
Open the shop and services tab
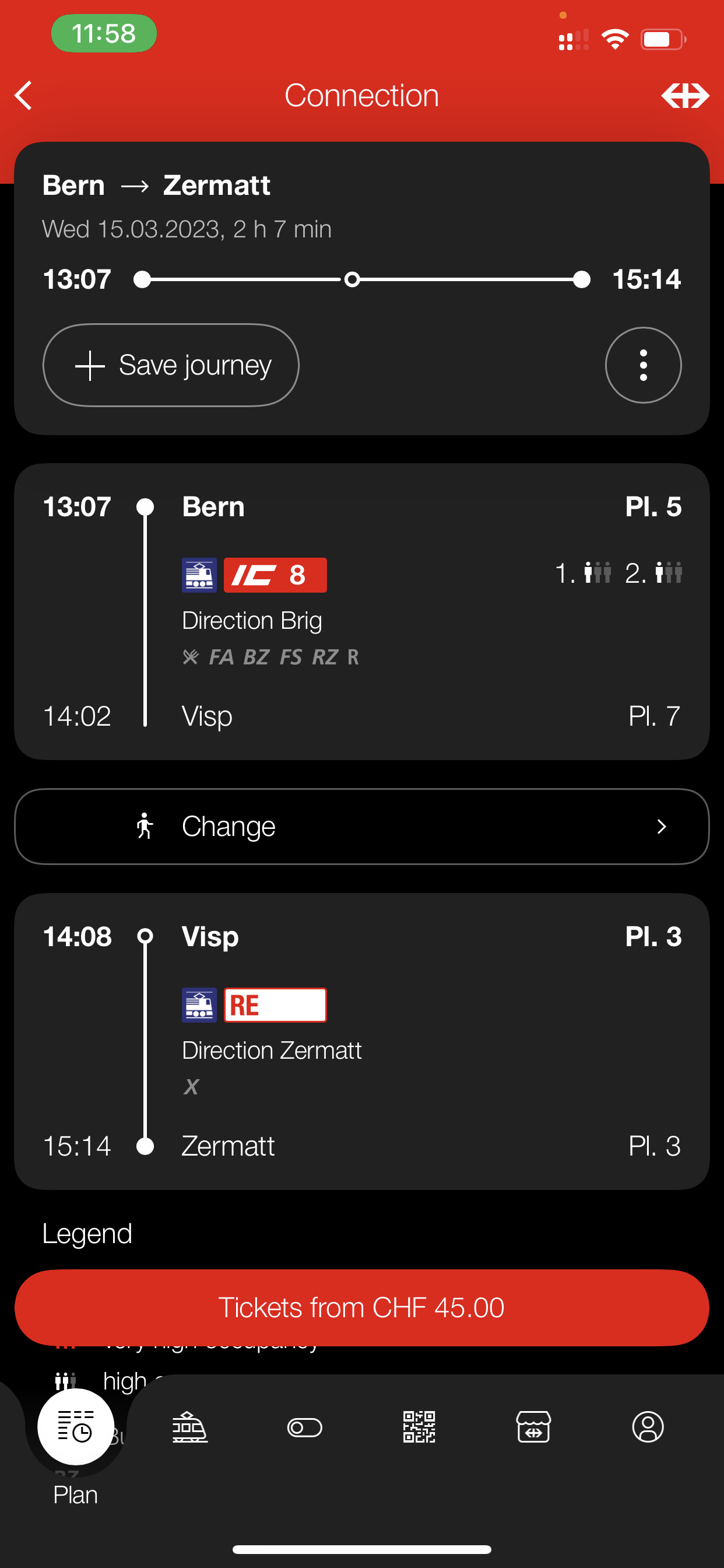tap(533, 1427)
